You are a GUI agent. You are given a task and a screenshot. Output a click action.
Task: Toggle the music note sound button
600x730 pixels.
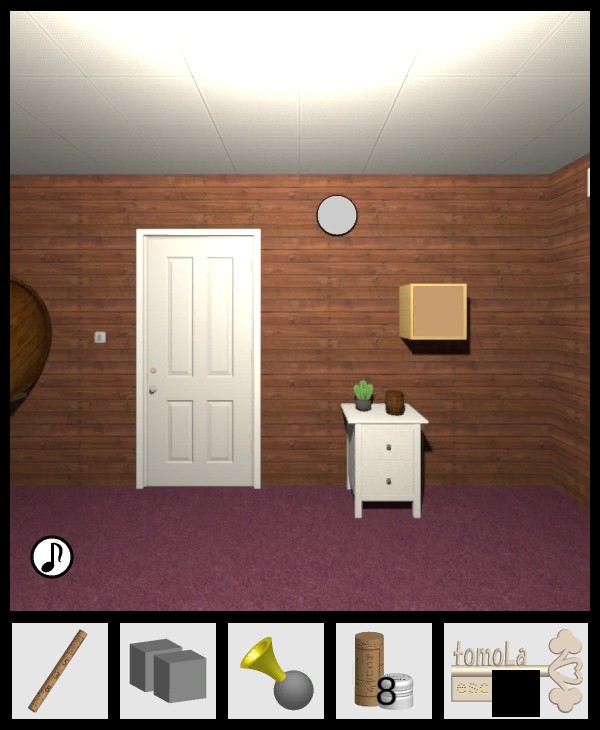pos(52,557)
